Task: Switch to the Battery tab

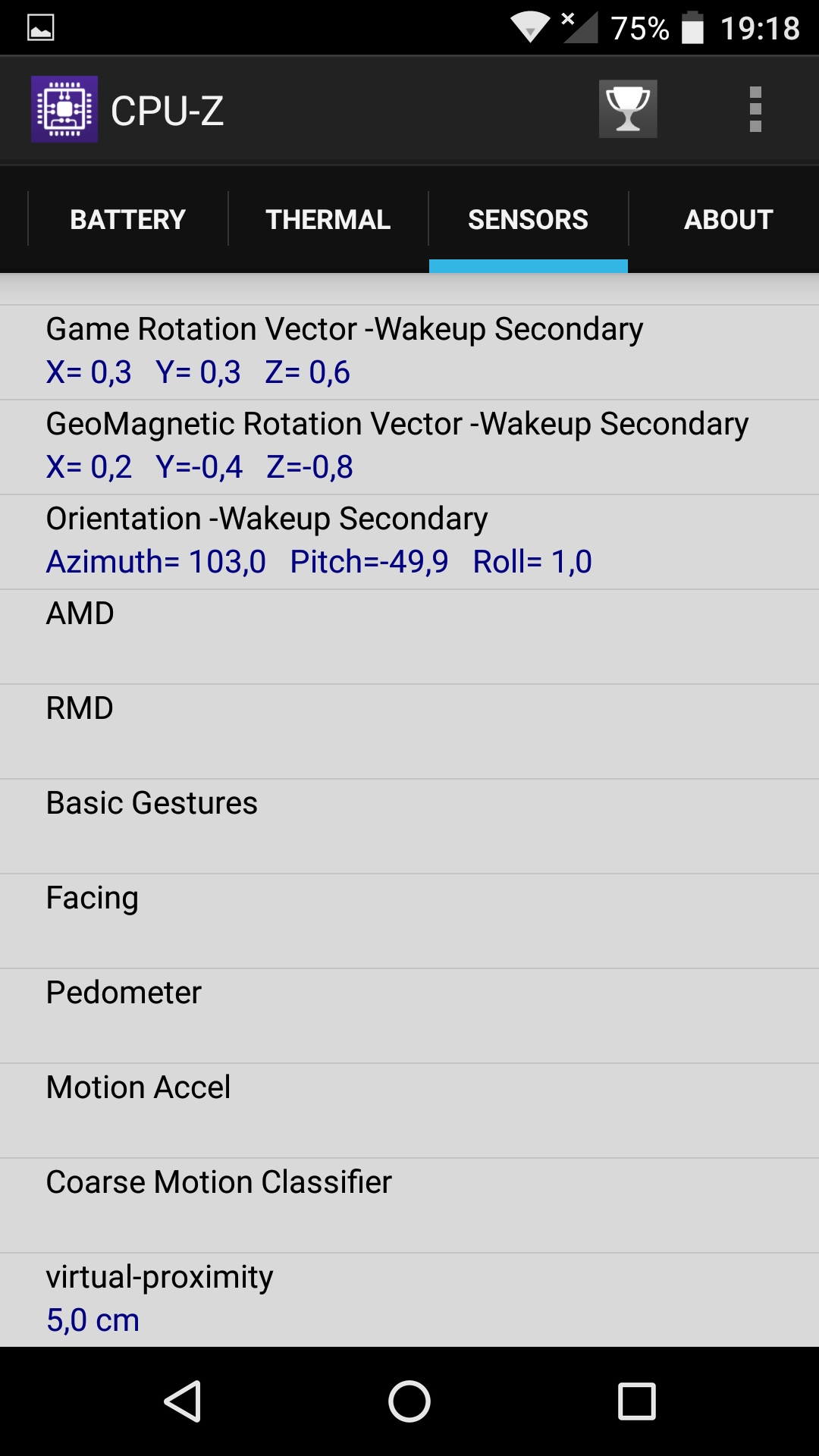Action: 128,219
